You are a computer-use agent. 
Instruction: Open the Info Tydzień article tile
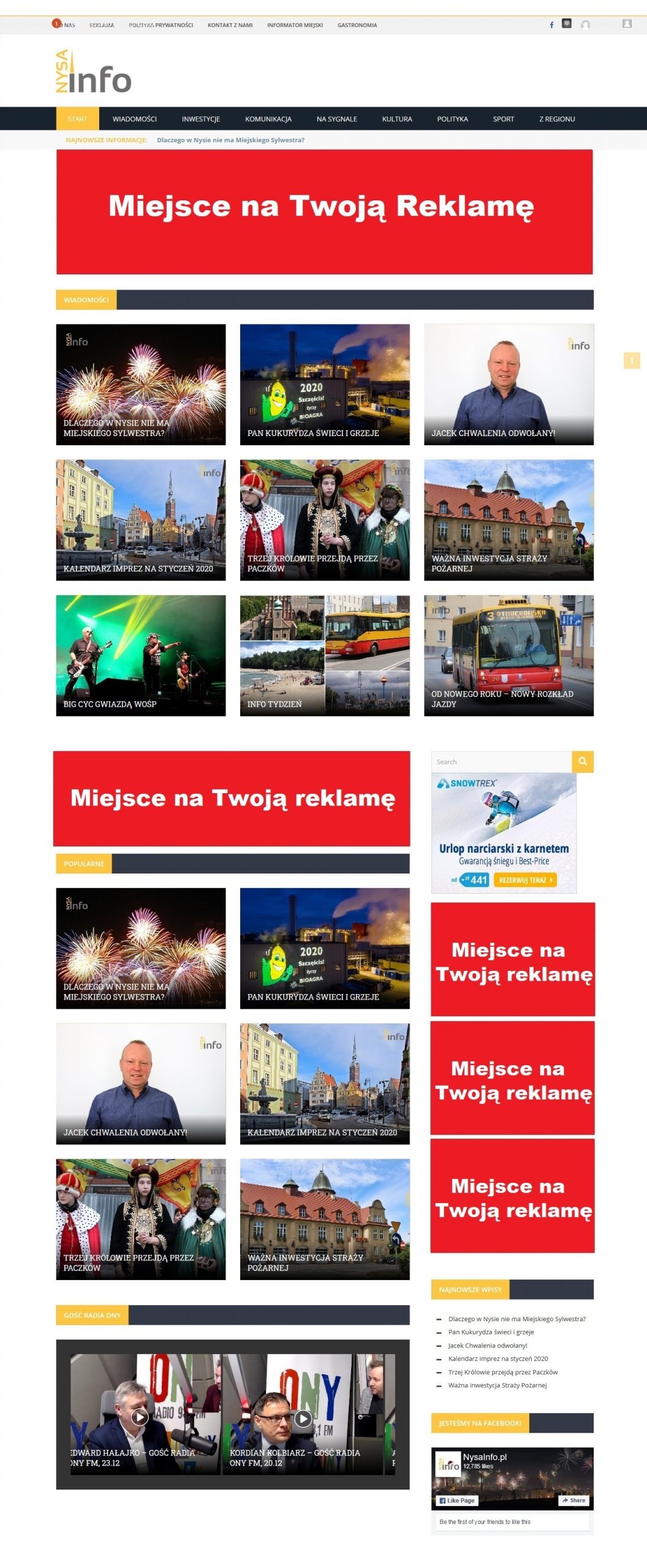pyautogui.click(x=324, y=655)
